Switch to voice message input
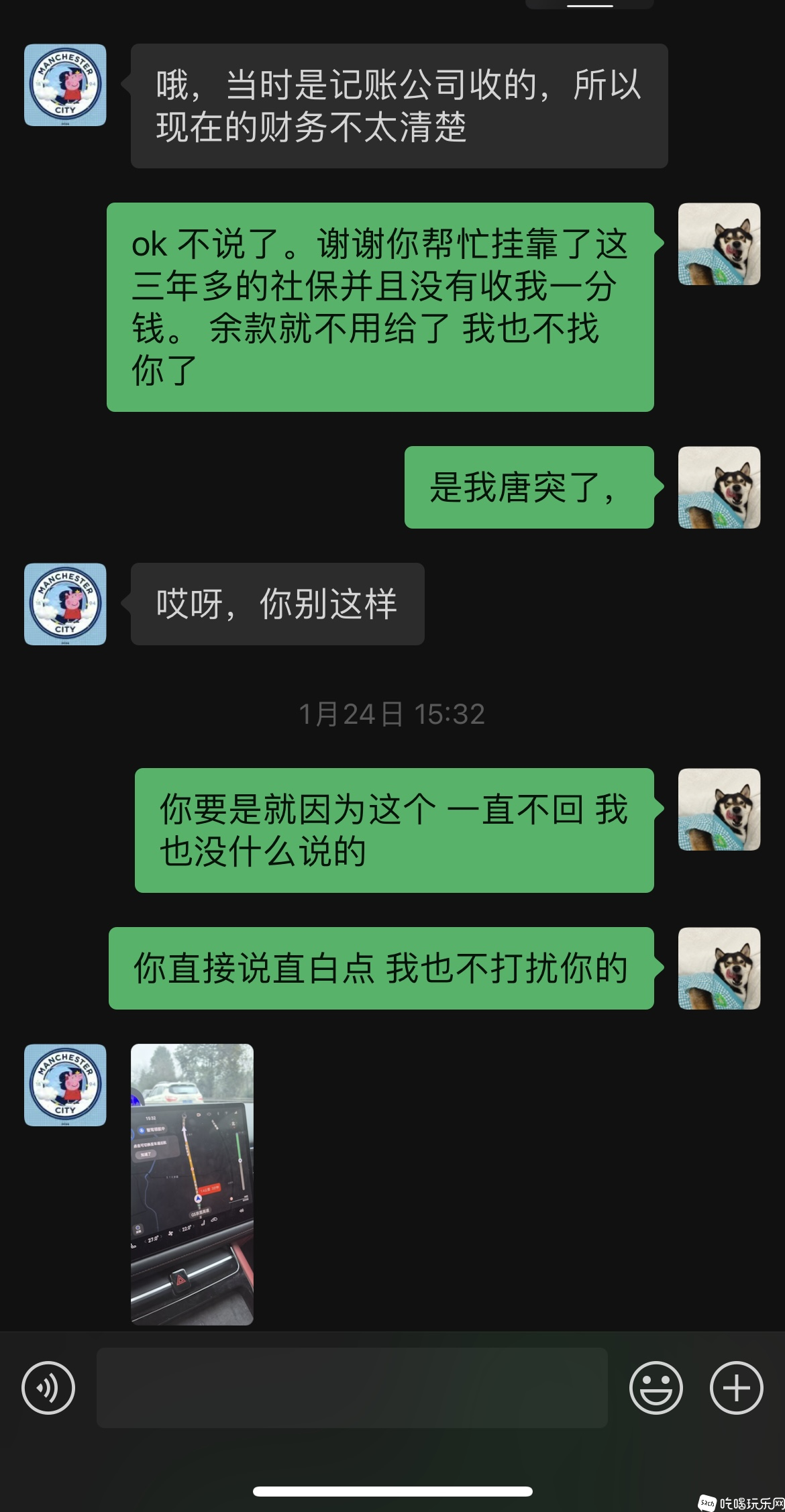785x1512 pixels. [x=48, y=1388]
